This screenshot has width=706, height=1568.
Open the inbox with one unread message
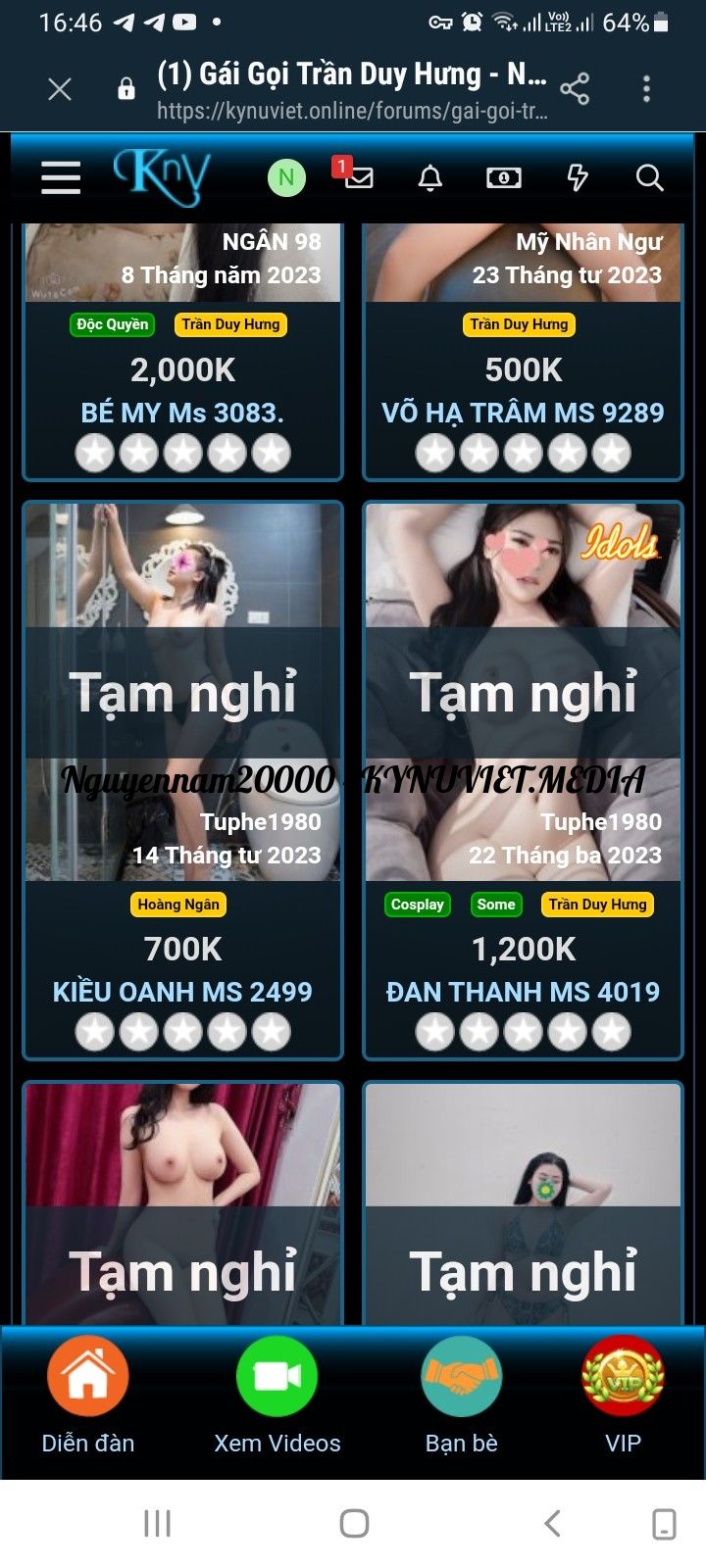point(357,177)
